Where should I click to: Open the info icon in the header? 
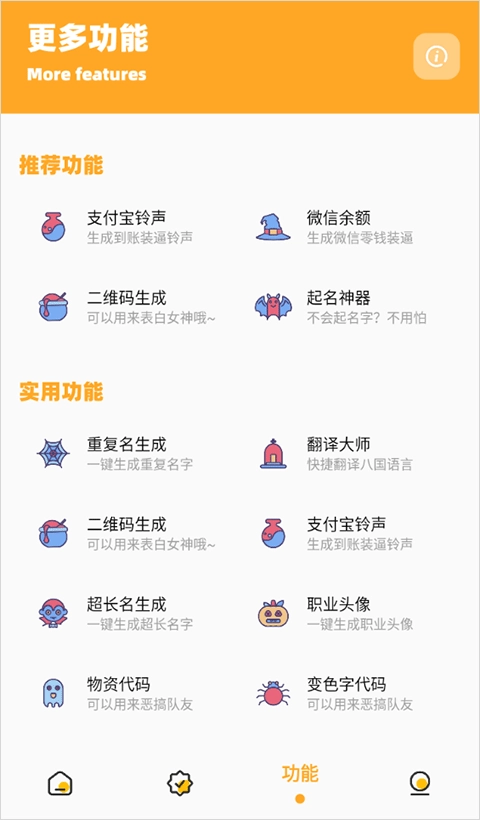click(436, 56)
